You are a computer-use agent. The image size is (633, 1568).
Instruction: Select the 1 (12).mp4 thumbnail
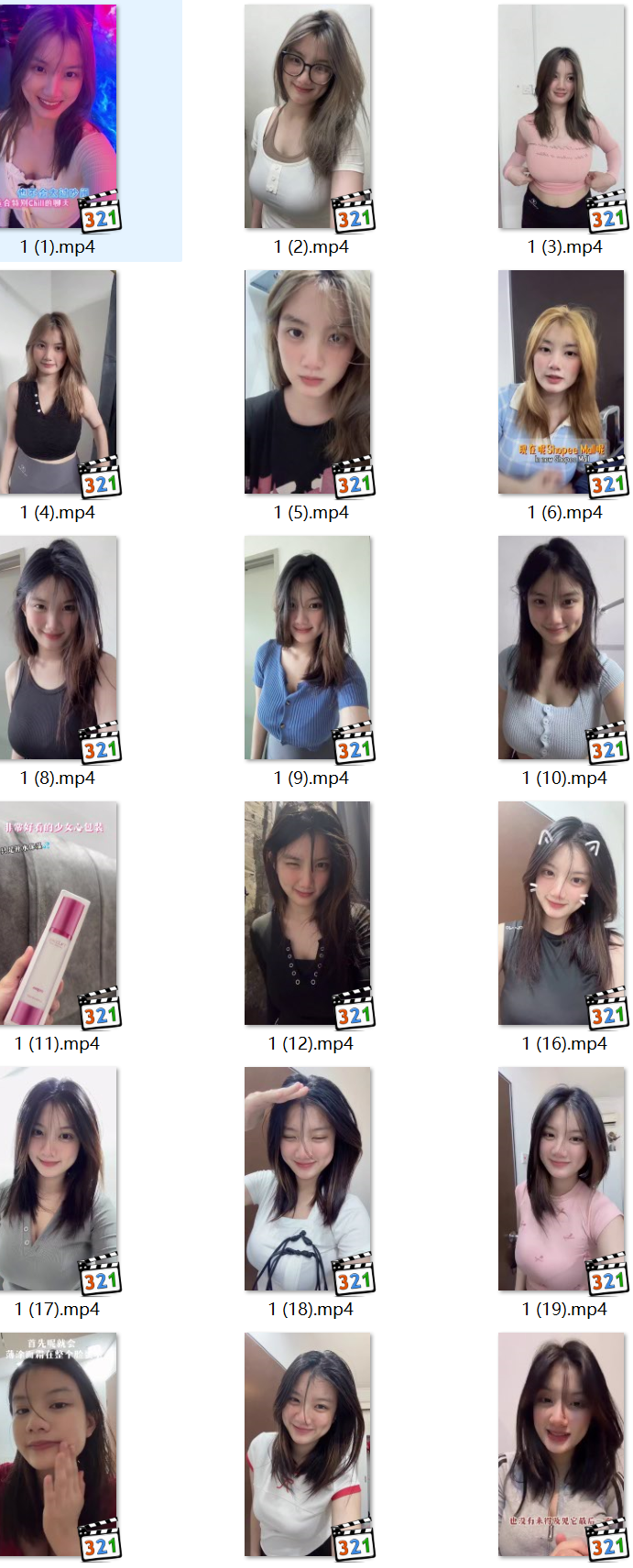pyautogui.click(x=308, y=914)
